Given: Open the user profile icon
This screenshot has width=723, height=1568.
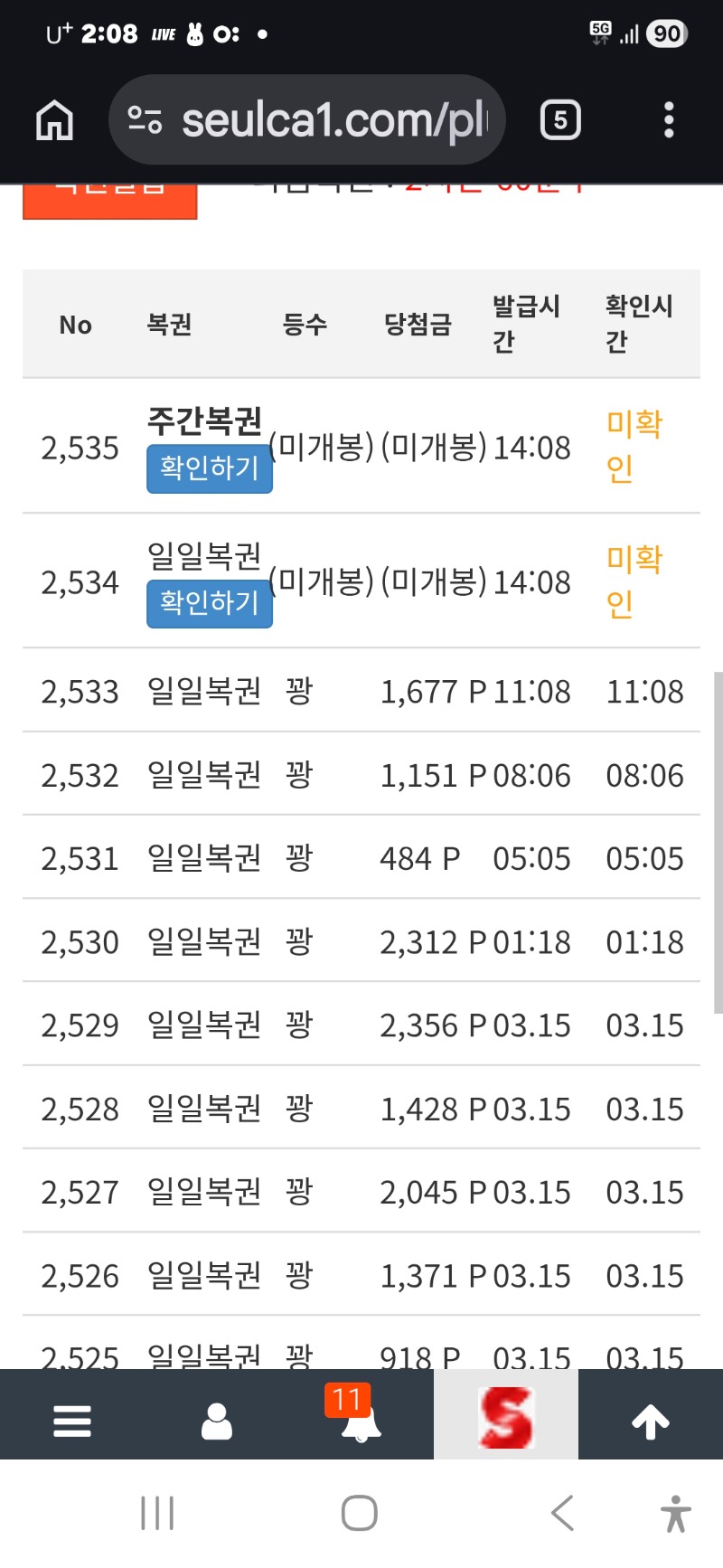Looking at the screenshot, I should tap(217, 1421).
